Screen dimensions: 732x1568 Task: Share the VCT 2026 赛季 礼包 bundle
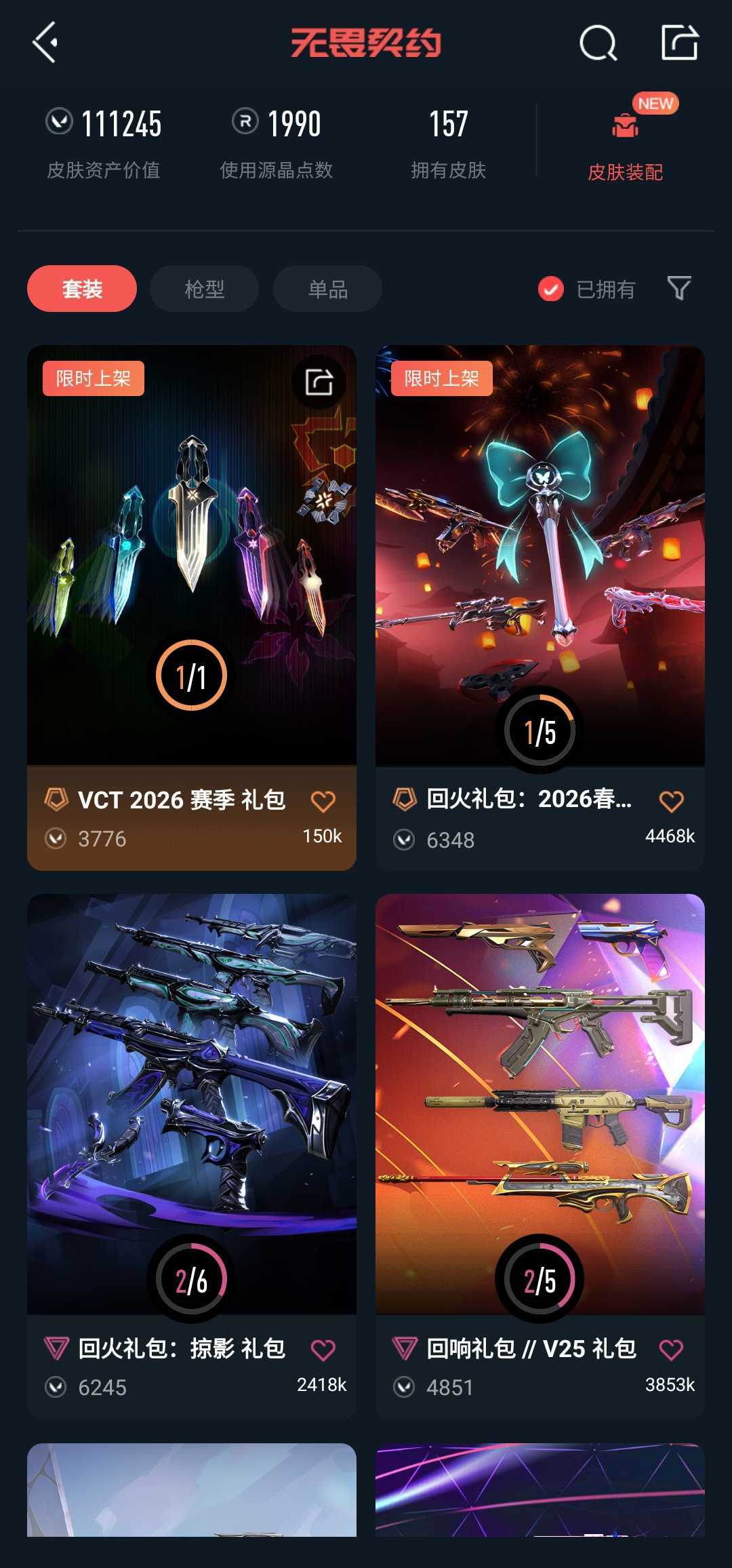point(319,382)
